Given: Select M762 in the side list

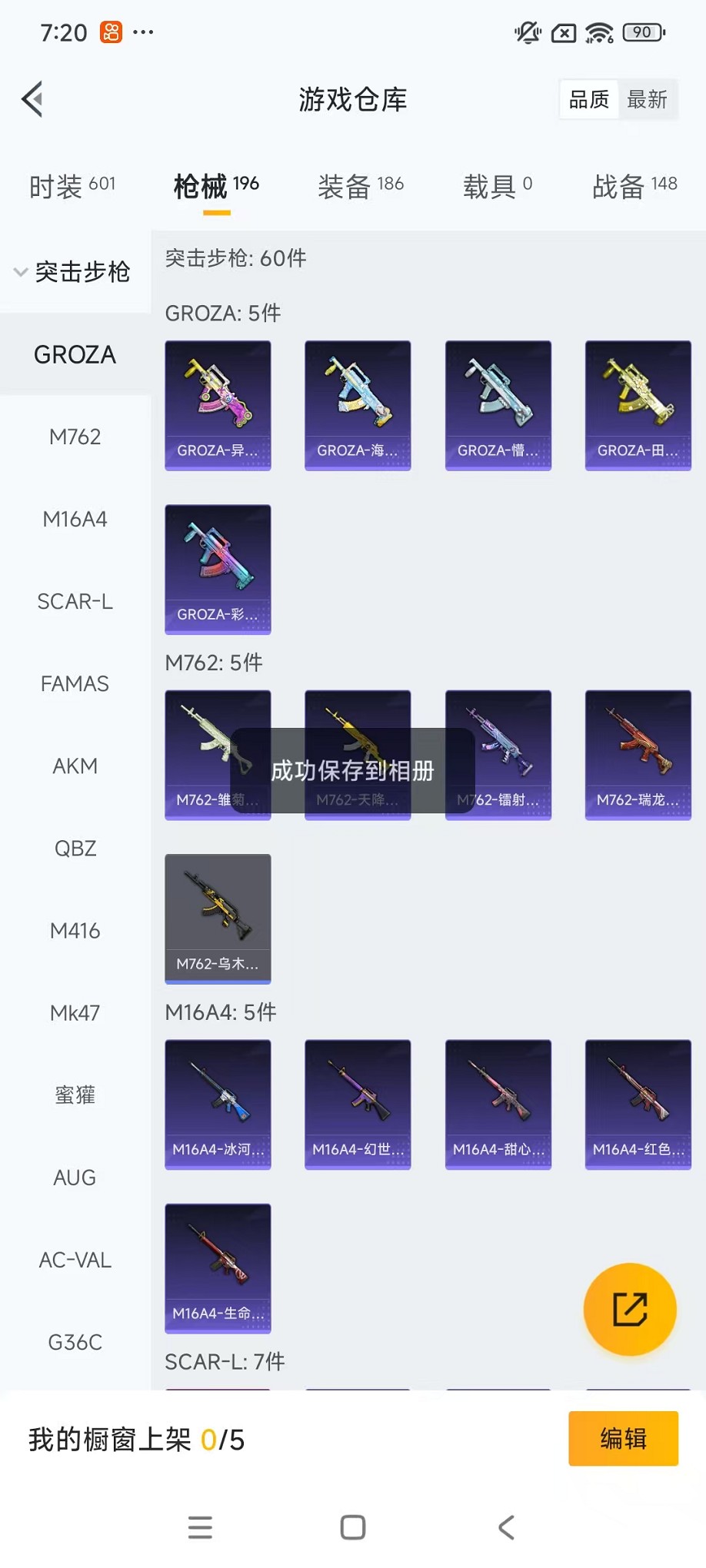Looking at the screenshot, I should [75, 437].
